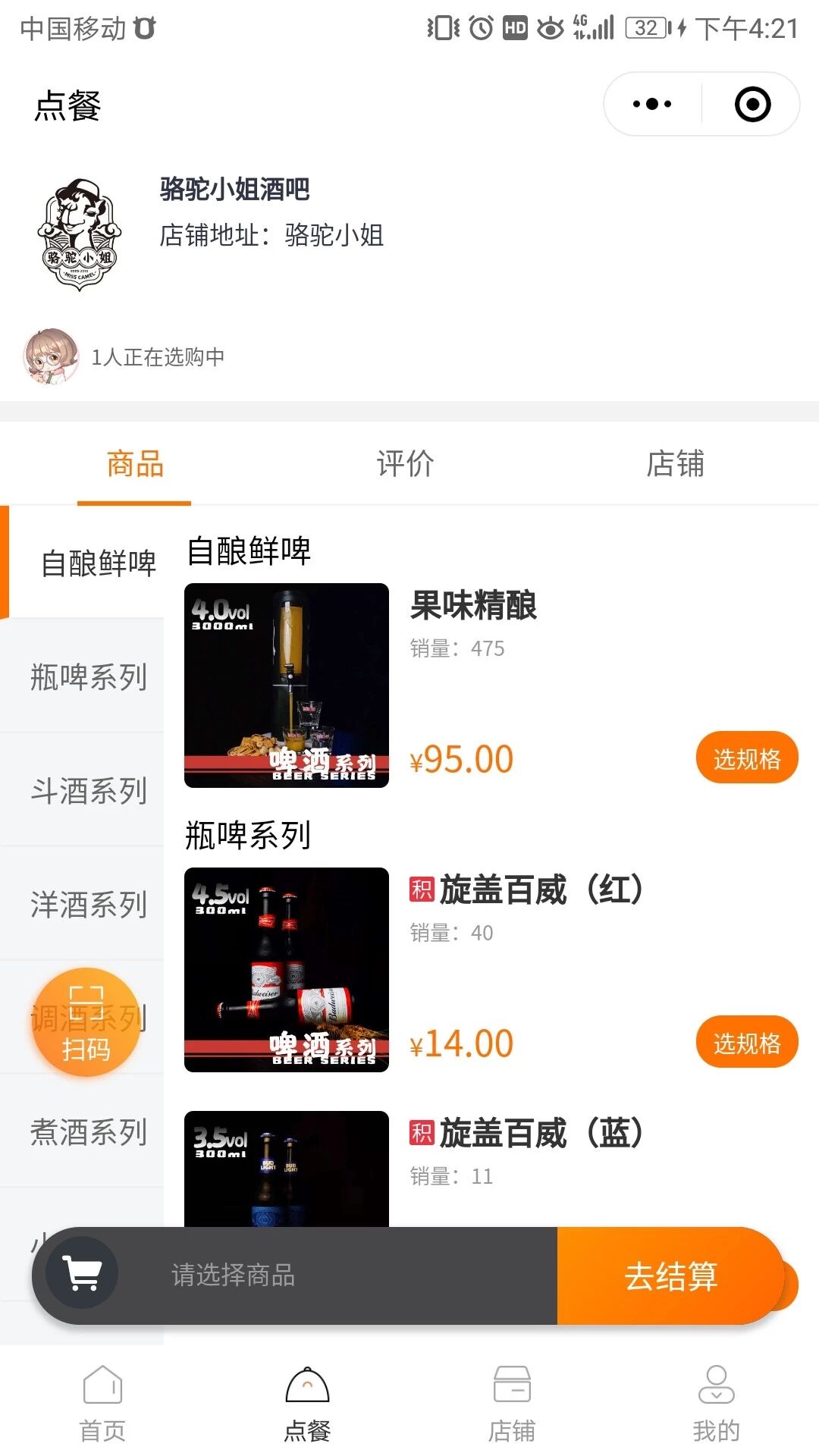Viewport: 819px width, 1456px height.
Task: Select the 瓶啤系列 category
Action: pos(89,676)
